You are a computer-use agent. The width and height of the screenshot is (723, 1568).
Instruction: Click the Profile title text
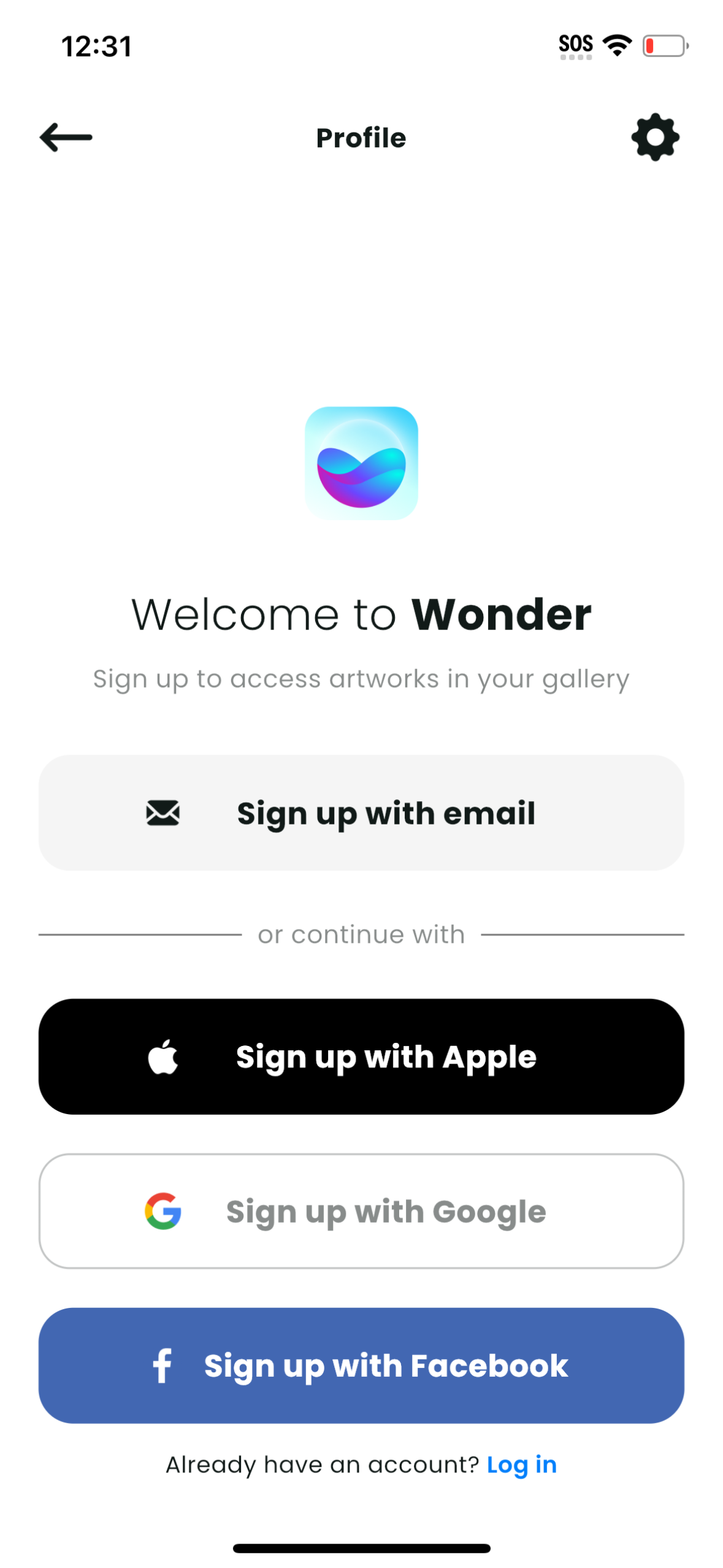point(361,137)
